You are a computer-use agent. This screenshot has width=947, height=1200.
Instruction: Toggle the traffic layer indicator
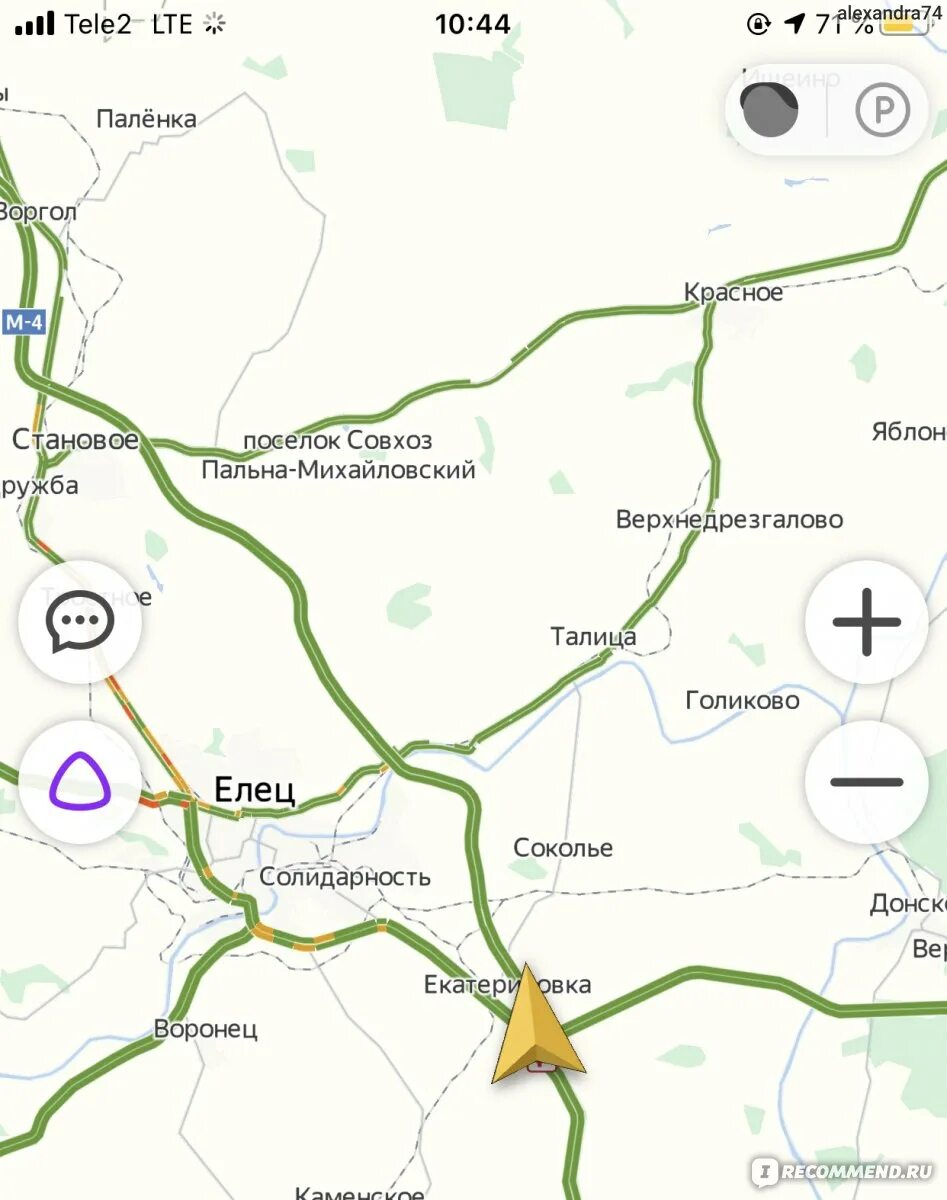pos(770,110)
